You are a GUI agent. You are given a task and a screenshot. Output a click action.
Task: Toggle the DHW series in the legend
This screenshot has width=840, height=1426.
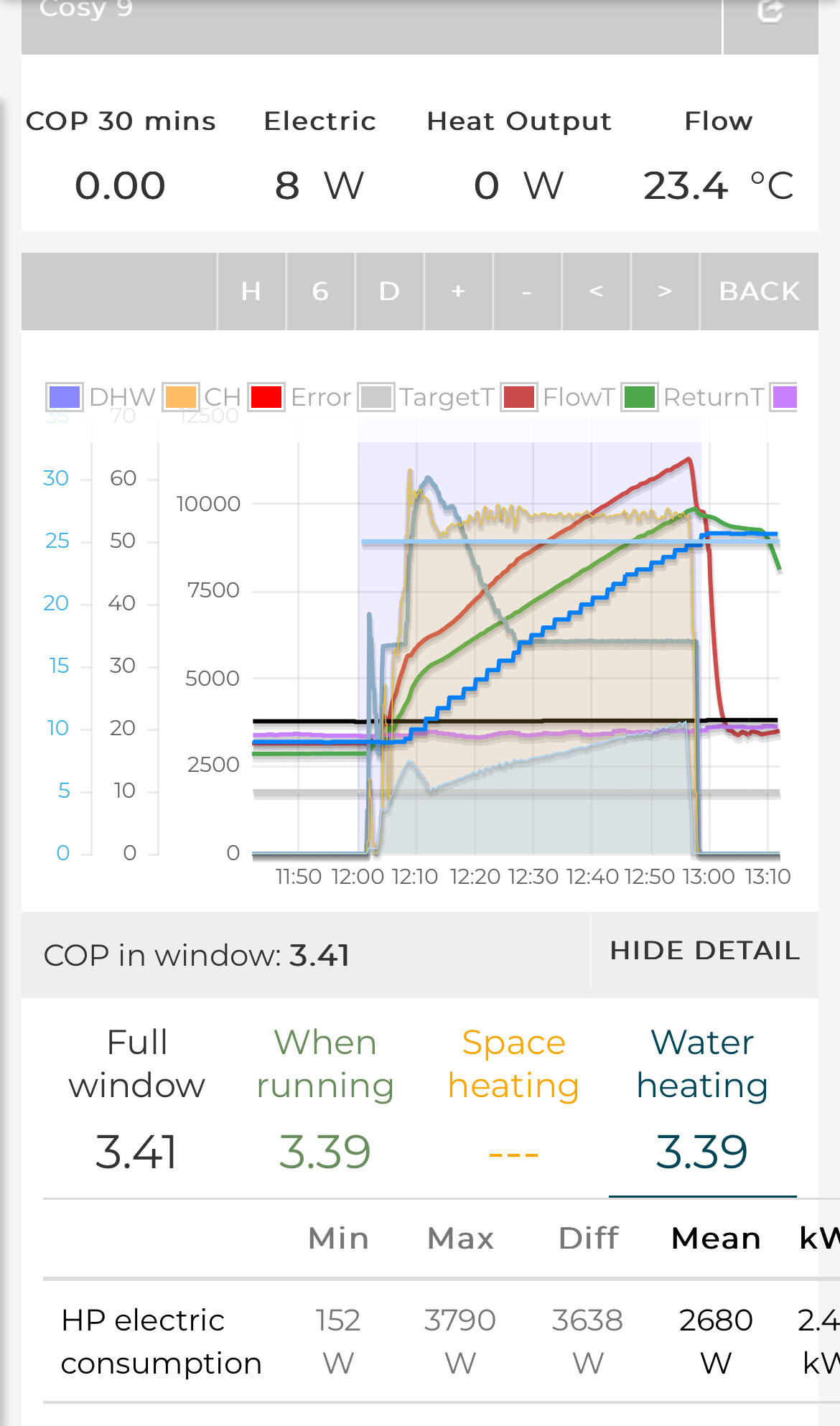click(101, 397)
